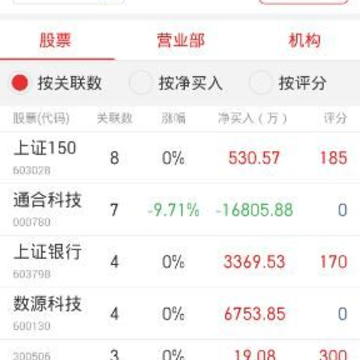
Task: Sort the list by 按净买入
Action: coord(176,83)
